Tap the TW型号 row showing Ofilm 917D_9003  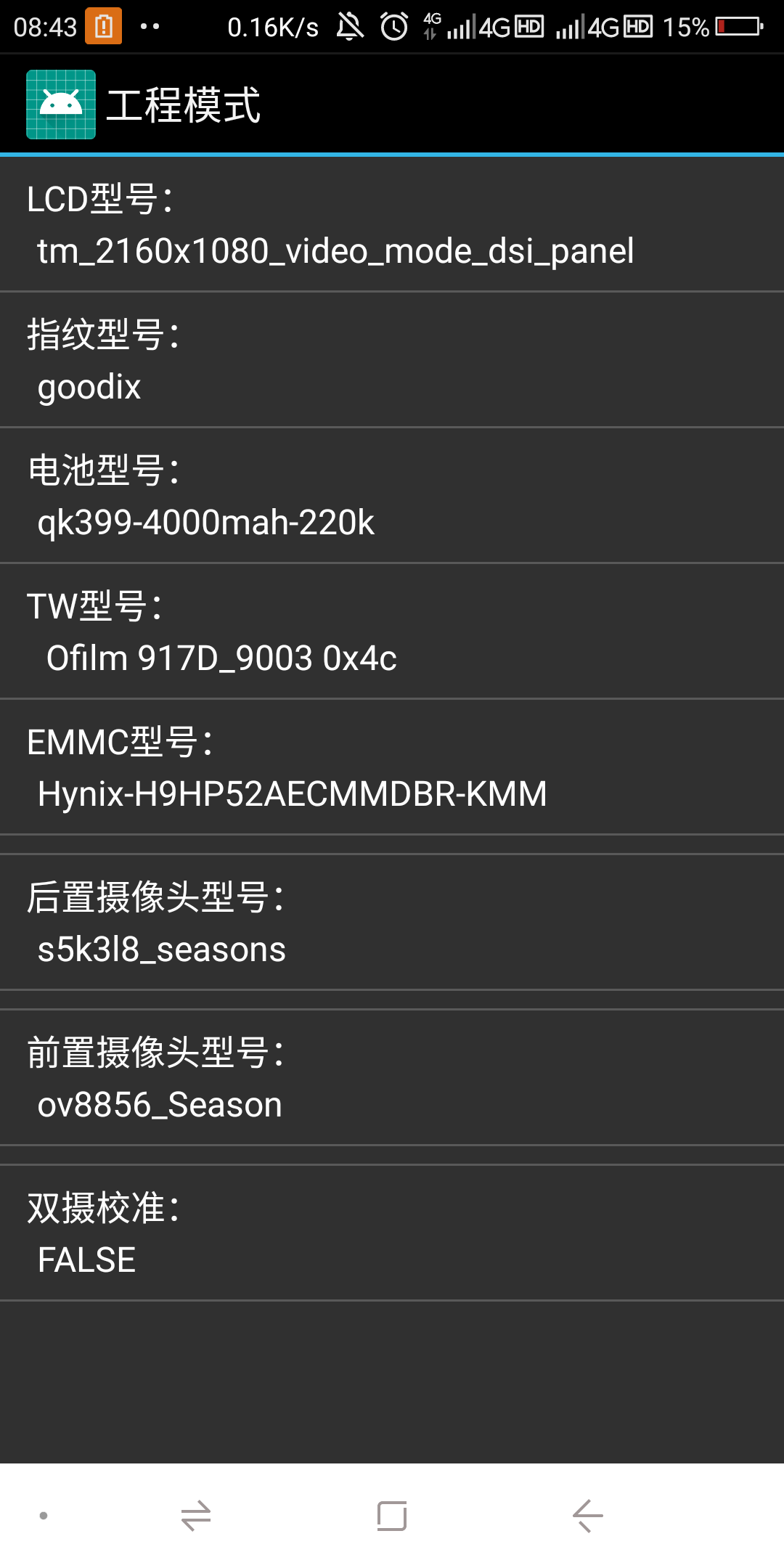tap(392, 632)
